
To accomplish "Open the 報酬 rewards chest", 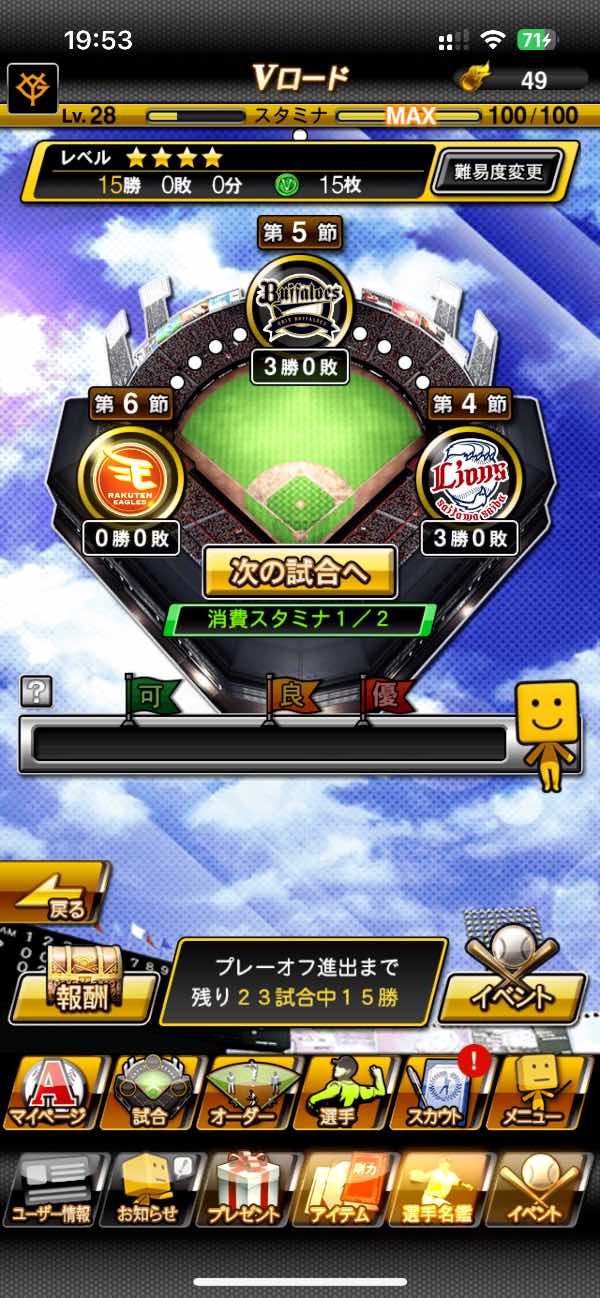I will pyautogui.click(x=84, y=983).
